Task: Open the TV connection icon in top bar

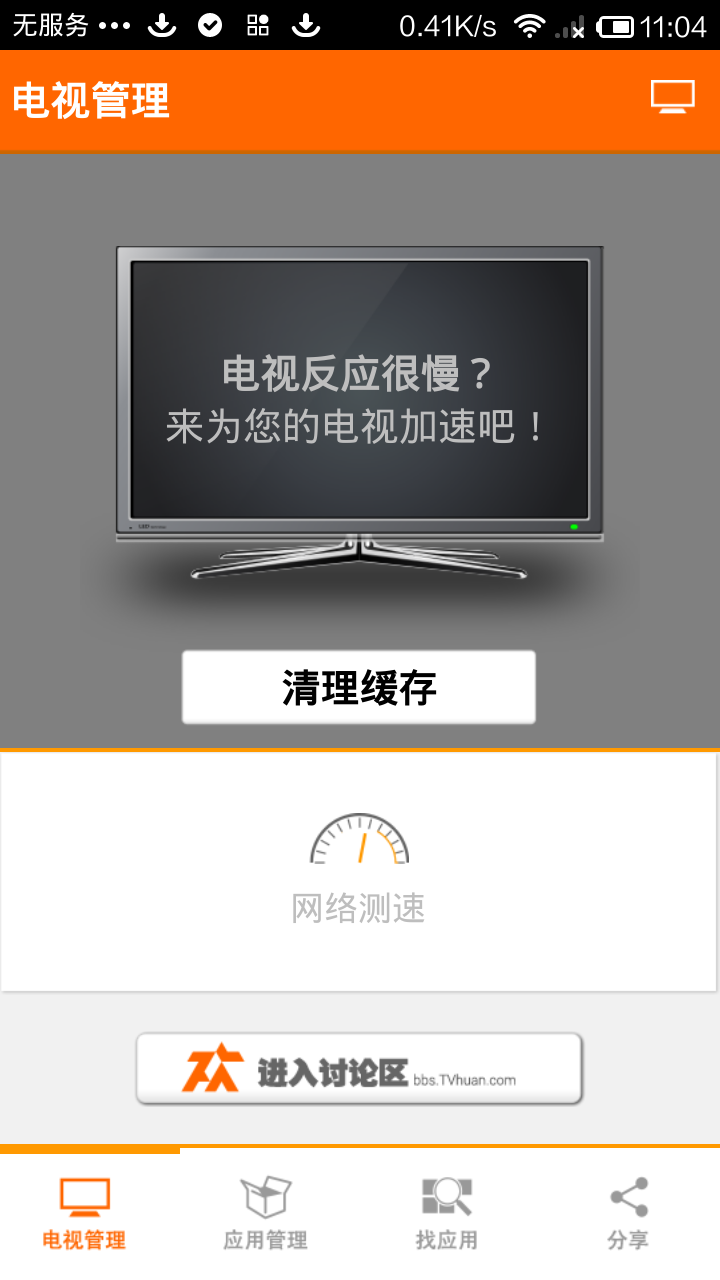Action: pos(672,97)
